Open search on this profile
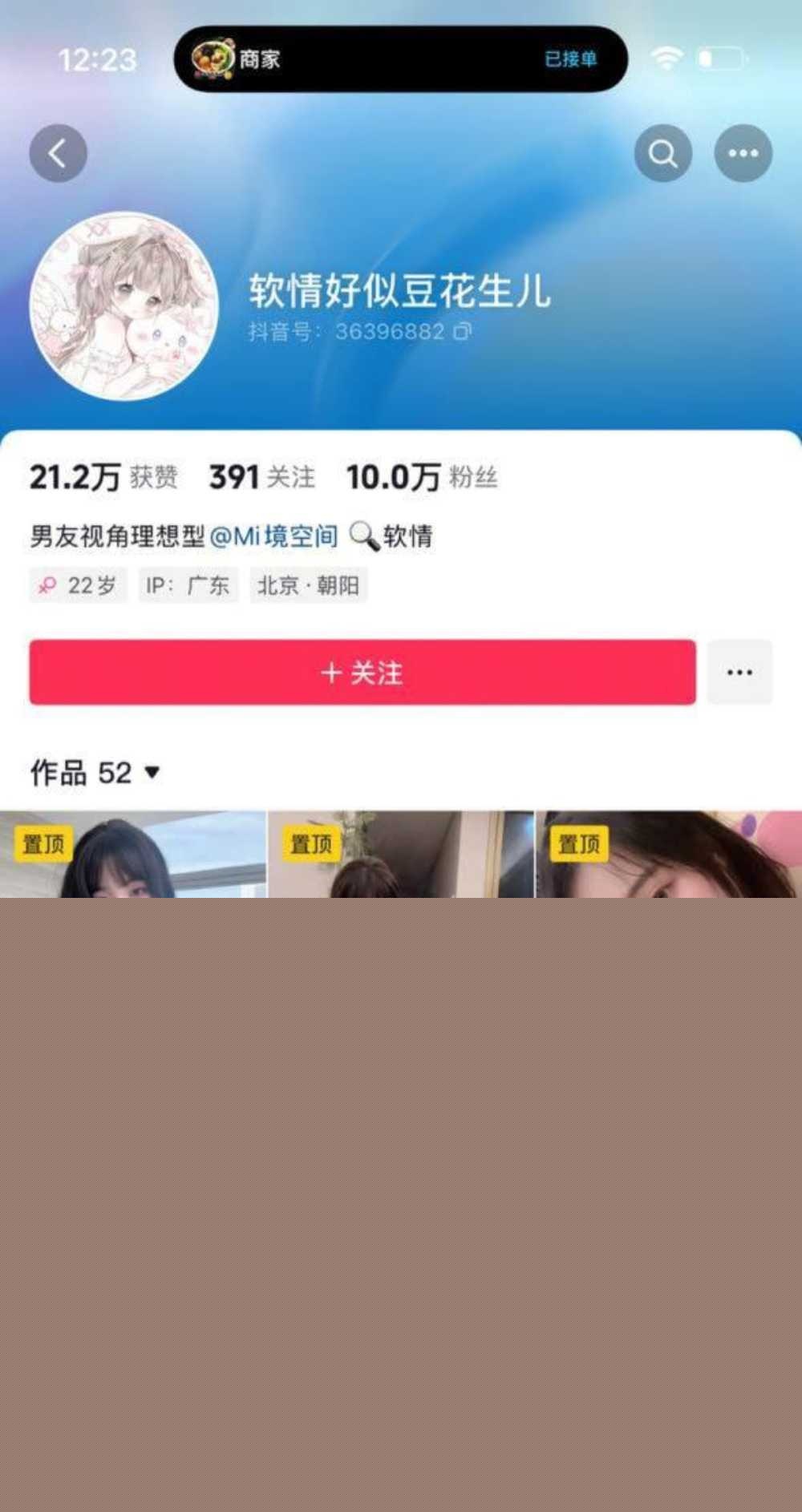The width and height of the screenshot is (802, 1512). (662, 153)
